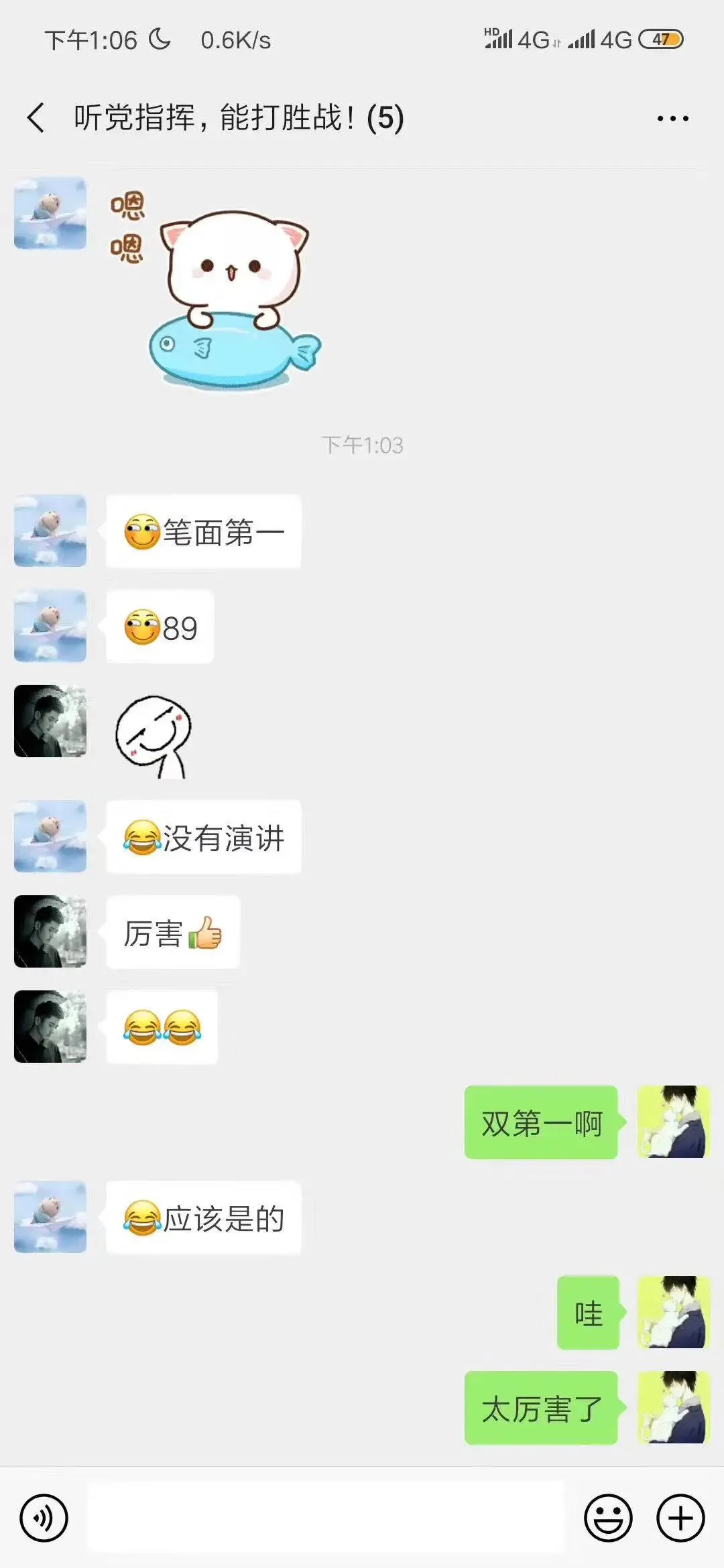Switch to voice message input
The image size is (724, 1568).
pos(44,1518)
